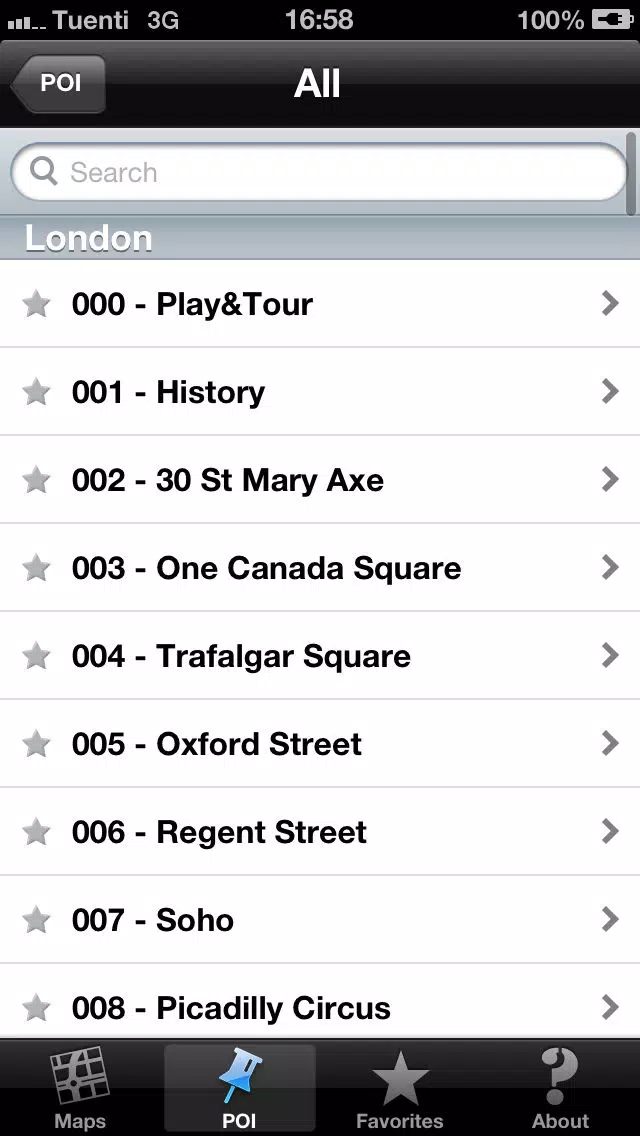This screenshot has height=1136, width=640.
Task: Open the 001 - History entry
Action: pos(320,392)
